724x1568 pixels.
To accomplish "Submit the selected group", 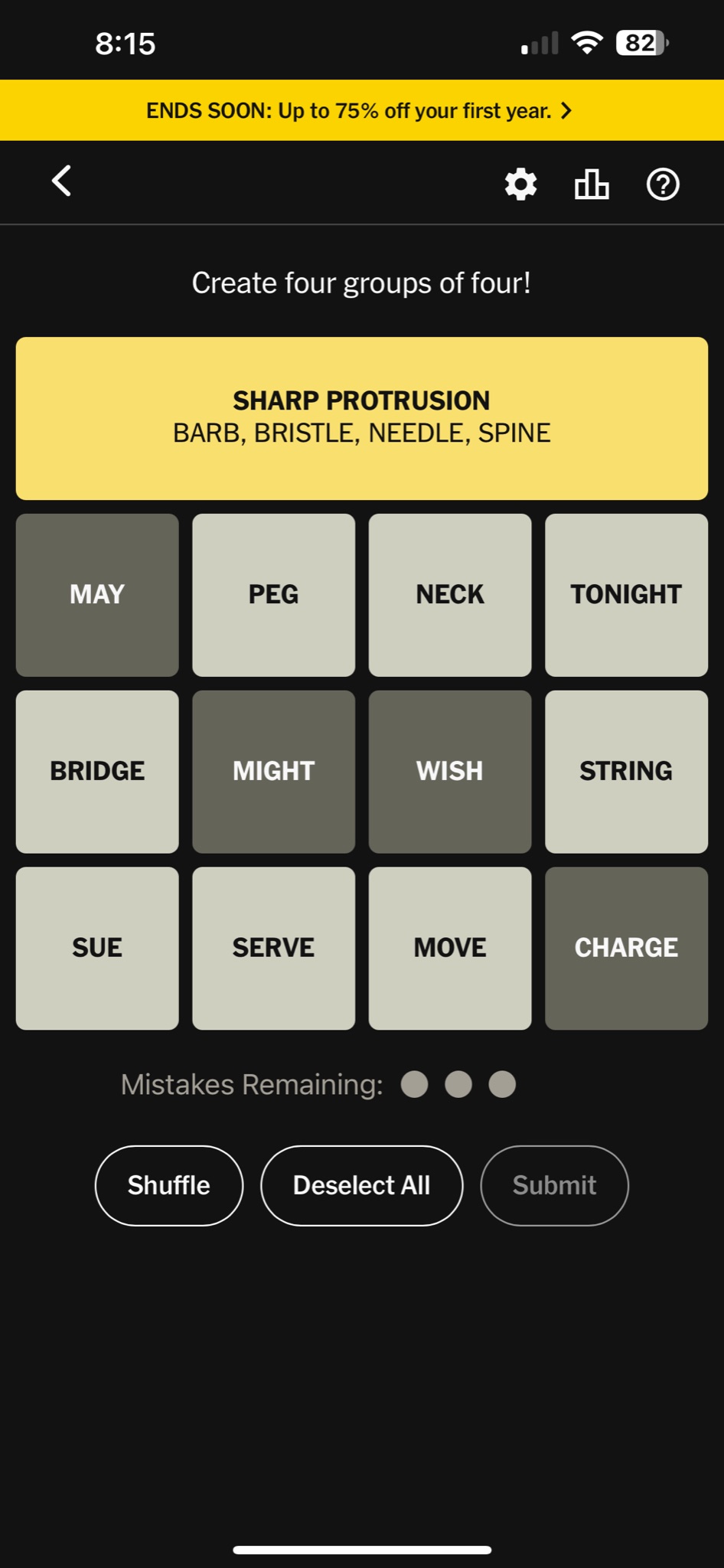I will click(555, 1185).
